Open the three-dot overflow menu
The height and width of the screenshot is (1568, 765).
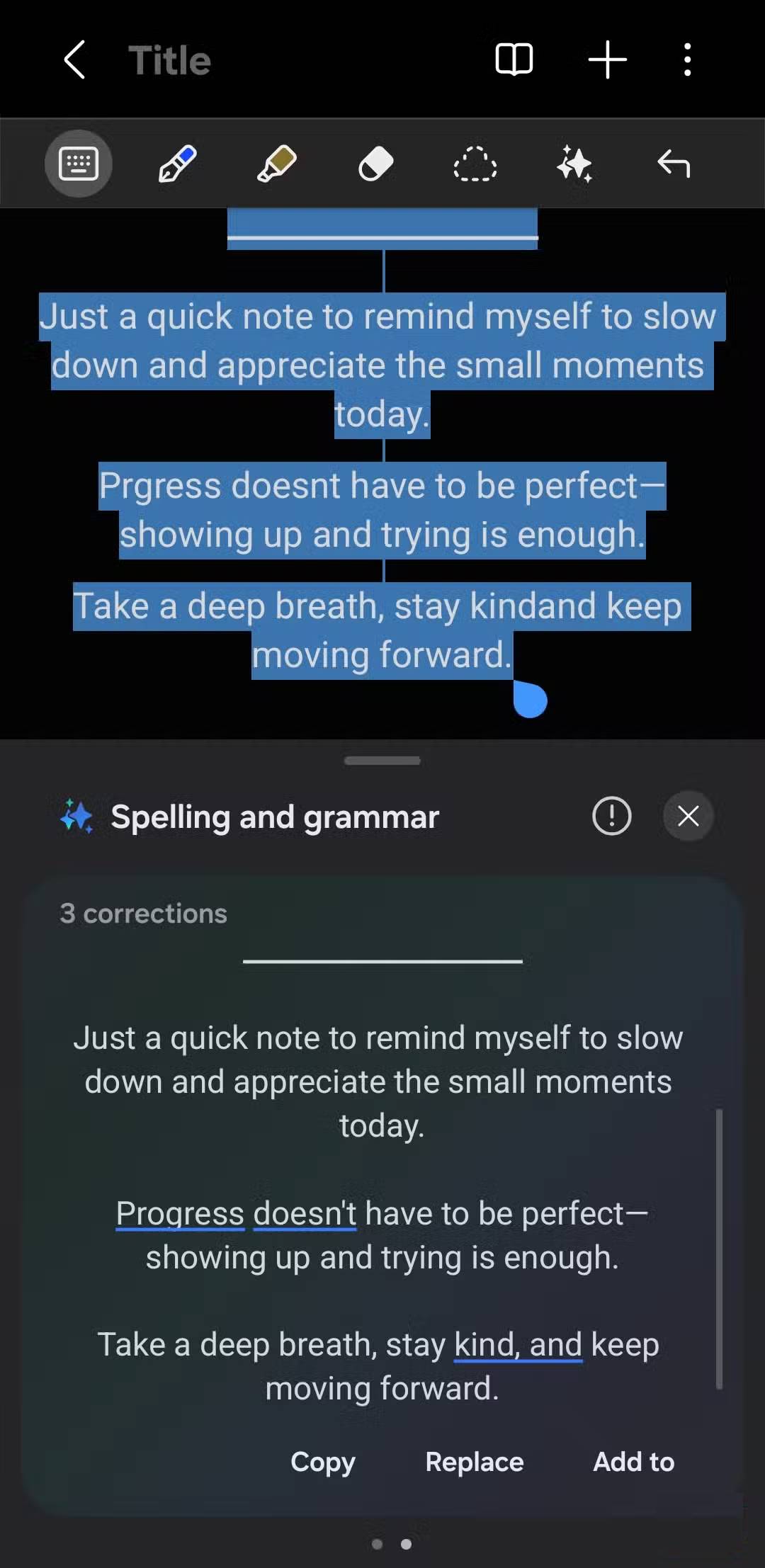[x=687, y=59]
